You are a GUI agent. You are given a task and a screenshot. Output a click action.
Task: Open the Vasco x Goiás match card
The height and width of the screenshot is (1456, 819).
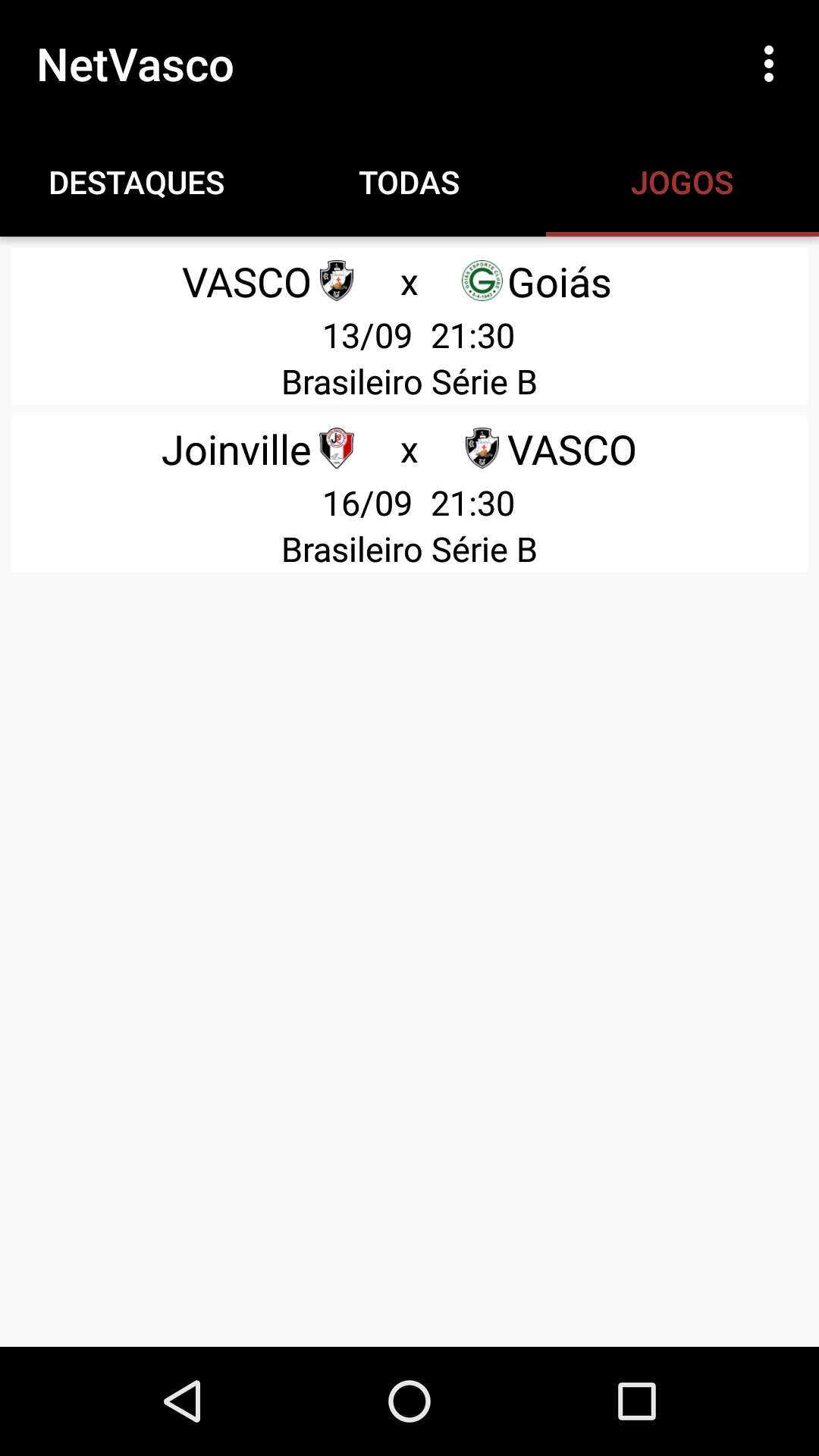409,328
